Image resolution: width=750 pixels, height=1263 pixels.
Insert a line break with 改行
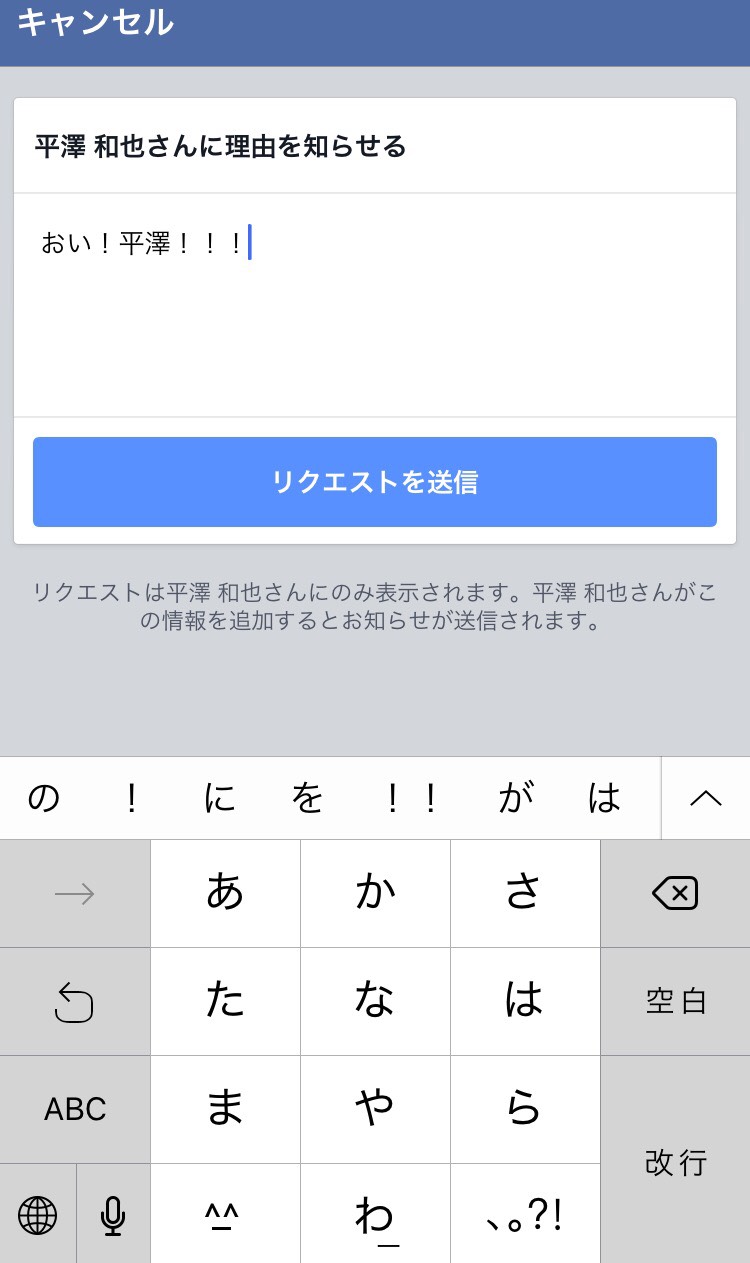675,1162
